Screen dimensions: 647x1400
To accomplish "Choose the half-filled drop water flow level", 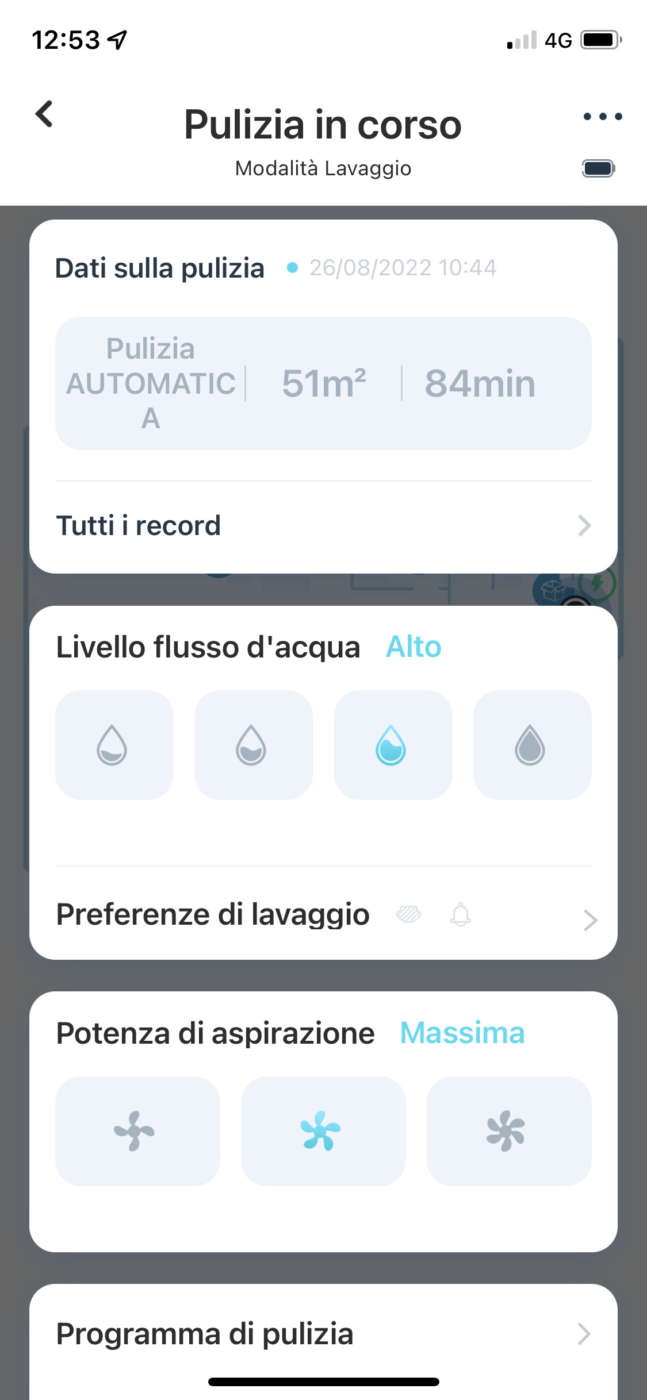I will pos(253,745).
